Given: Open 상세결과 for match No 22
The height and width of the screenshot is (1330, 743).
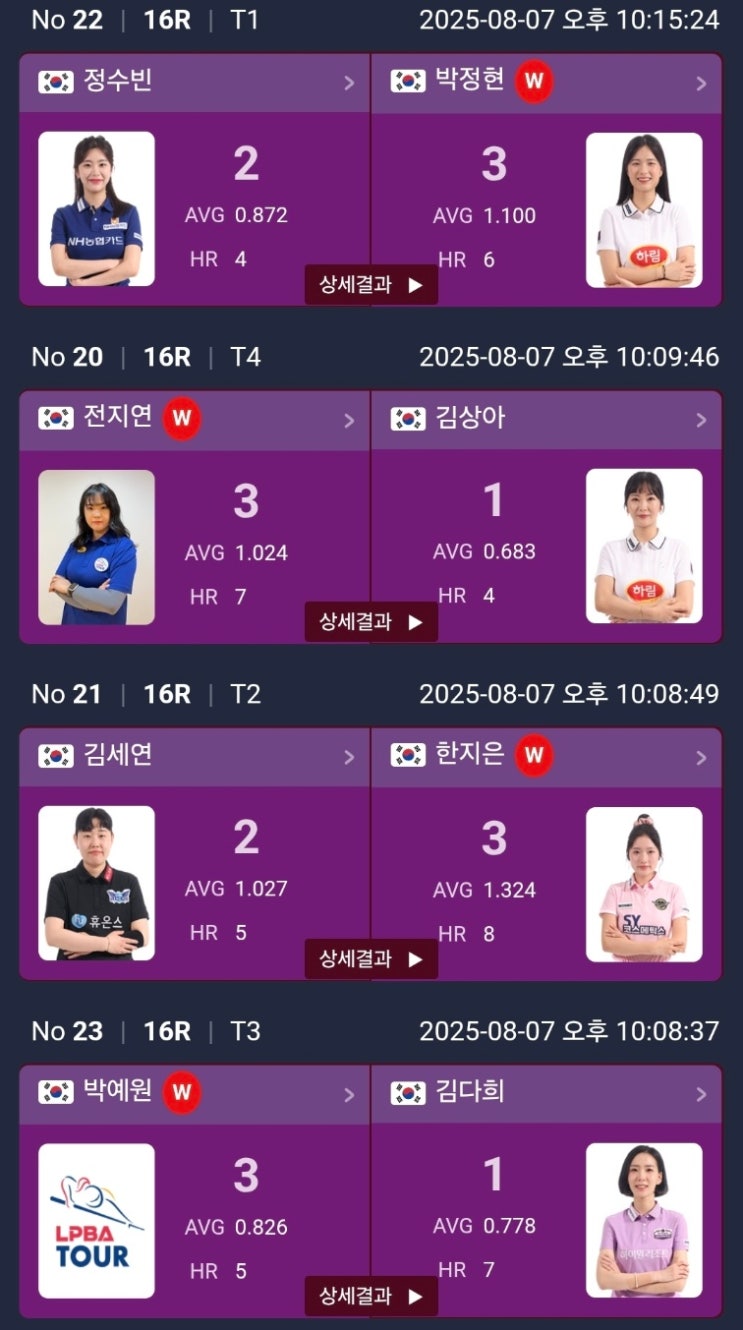Looking at the screenshot, I should click(x=371, y=284).
